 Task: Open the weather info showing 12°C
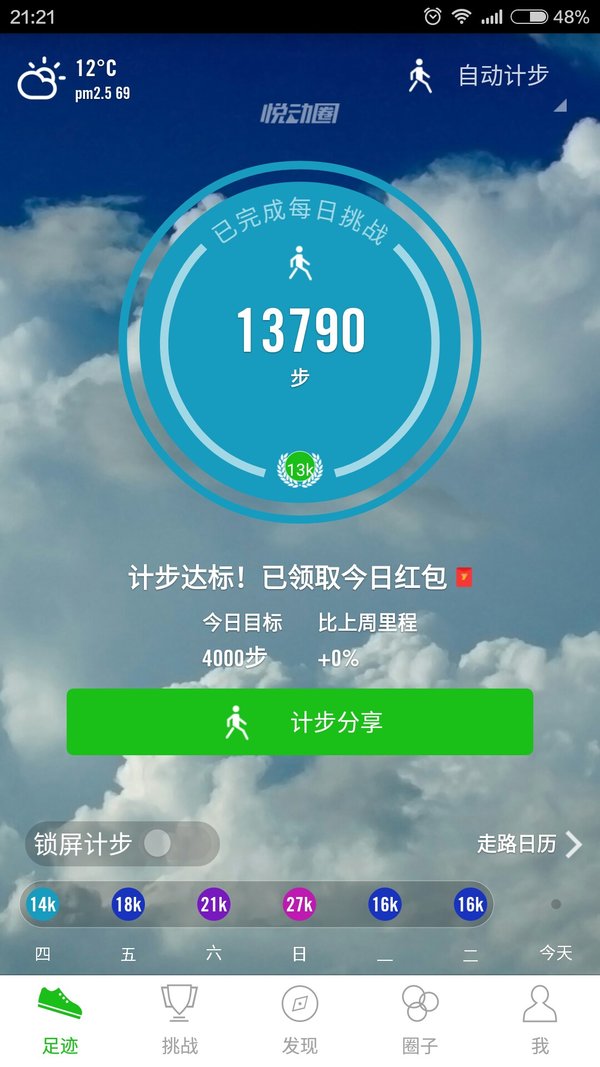[x=73, y=79]
